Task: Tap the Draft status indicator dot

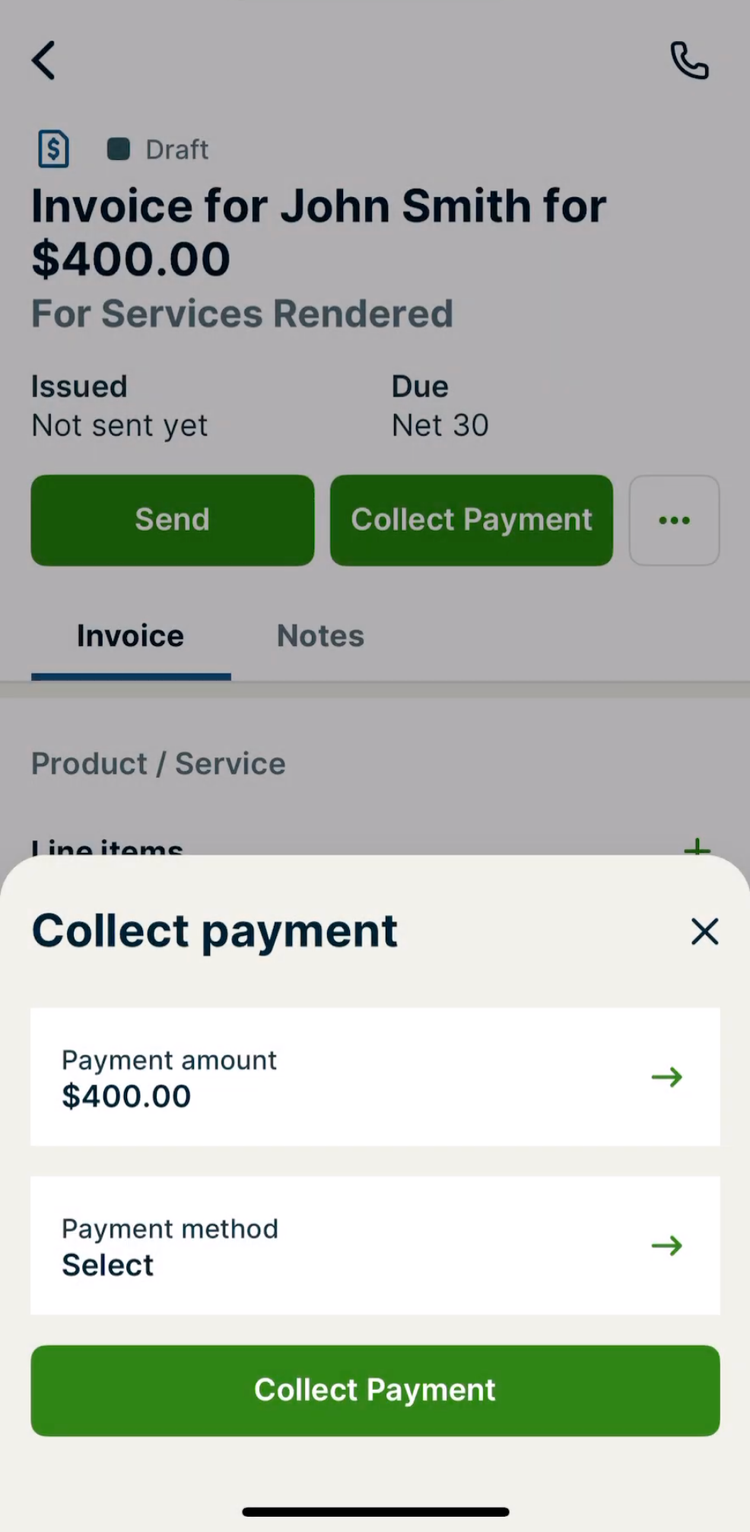Action: click(x=118, y=148)
